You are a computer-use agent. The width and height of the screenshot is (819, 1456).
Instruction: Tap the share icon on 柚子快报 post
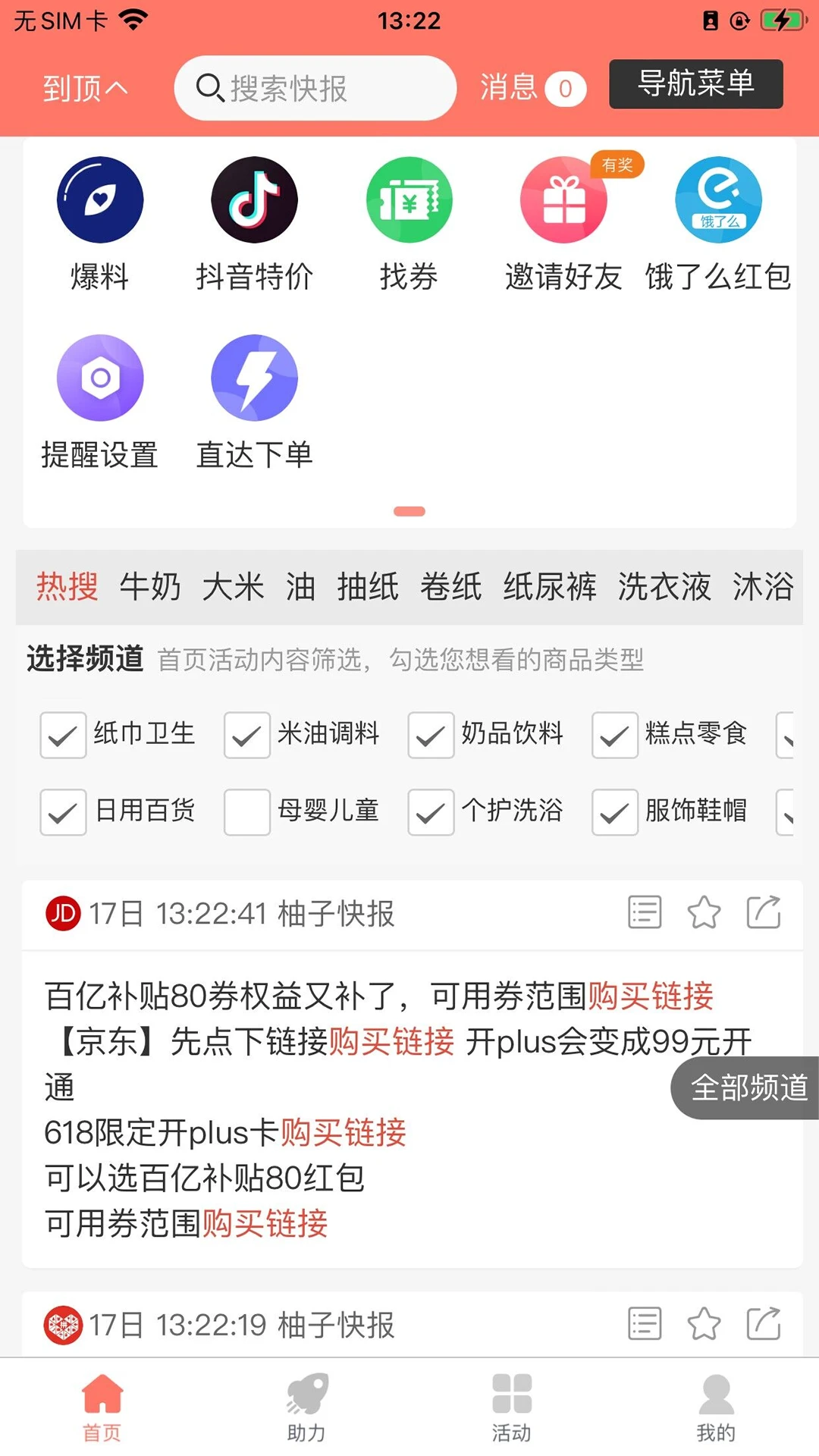[764, 913]
